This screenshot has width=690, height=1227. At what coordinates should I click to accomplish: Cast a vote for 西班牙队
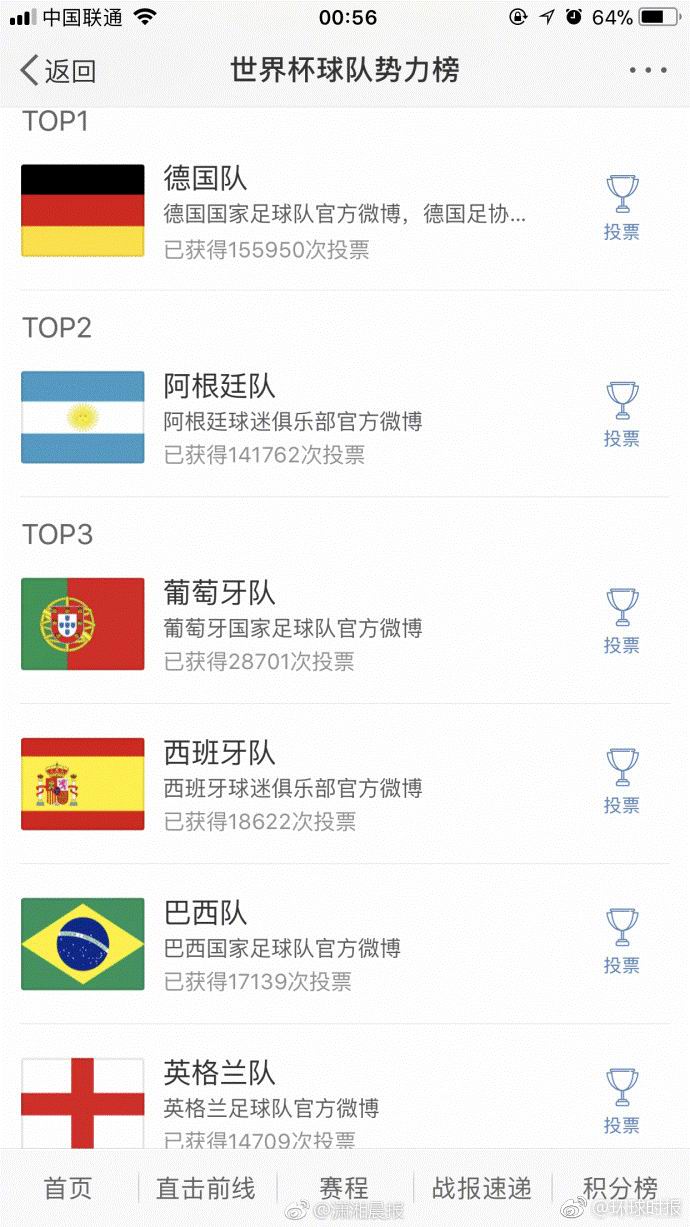pyautogui.click(x=621, y=781)
